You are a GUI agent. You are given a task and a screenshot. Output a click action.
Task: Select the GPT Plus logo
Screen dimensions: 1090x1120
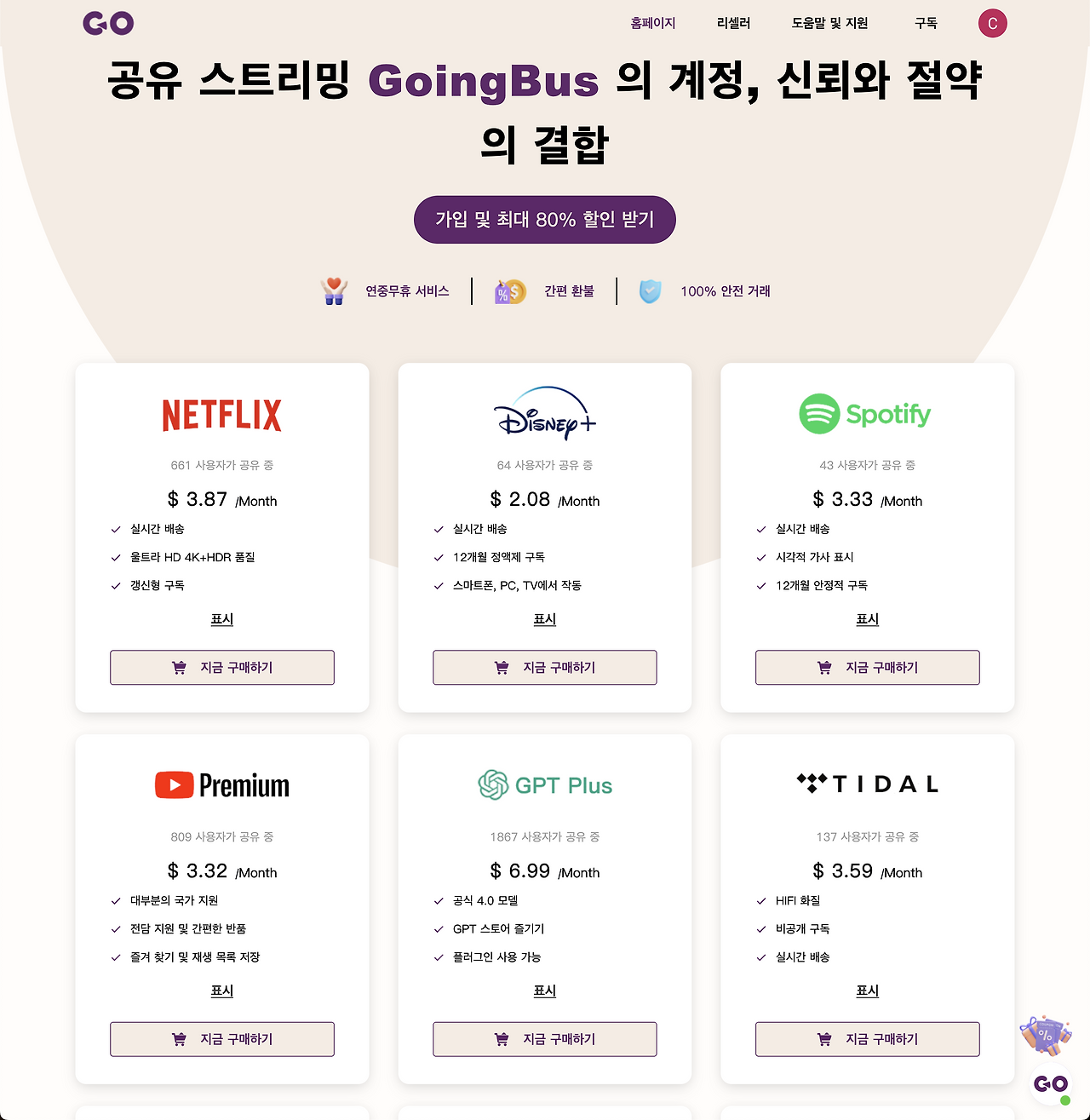(544, 785)
